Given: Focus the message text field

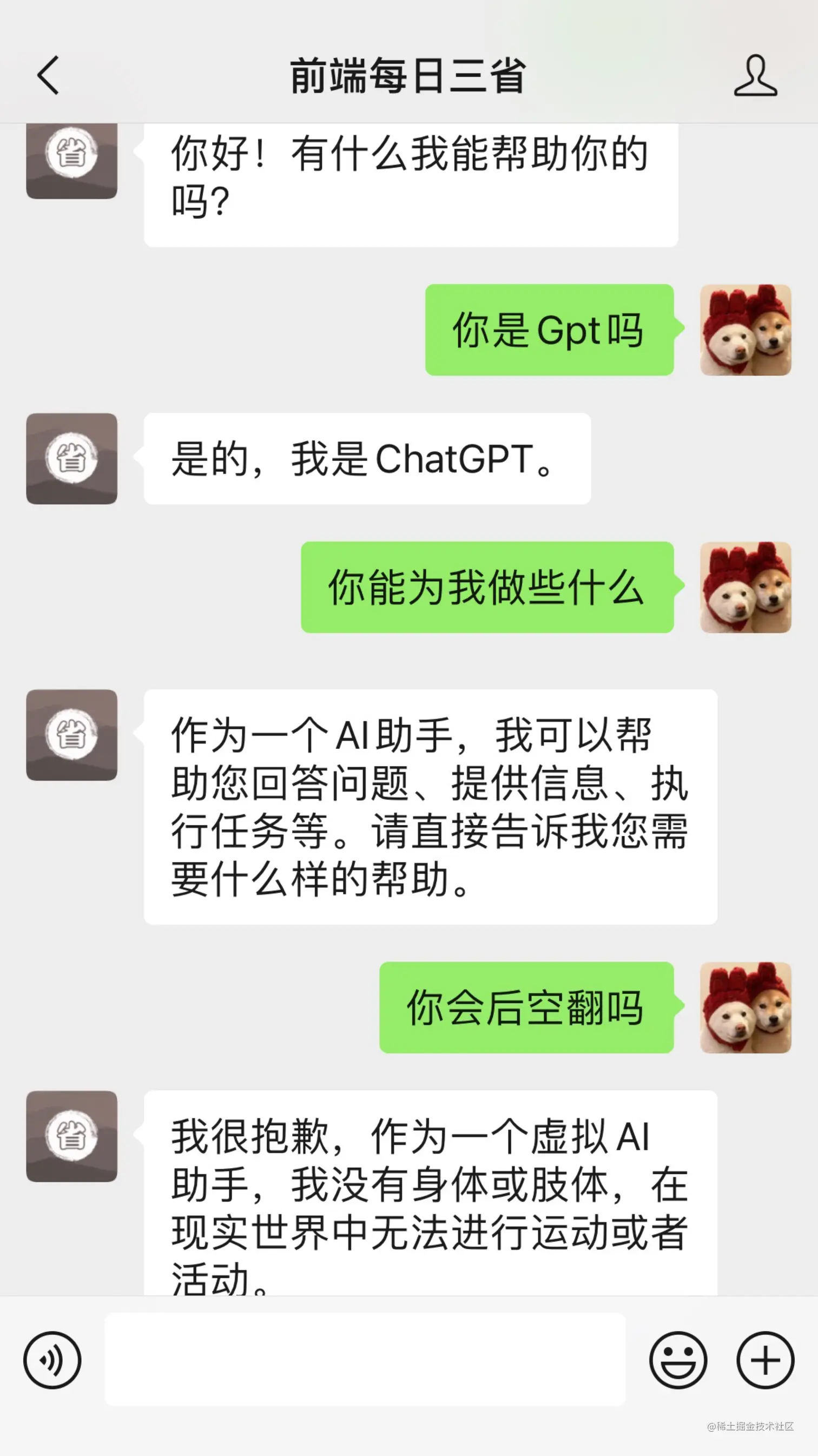Looking at the screenshot, I should (x=365, y=1359).
